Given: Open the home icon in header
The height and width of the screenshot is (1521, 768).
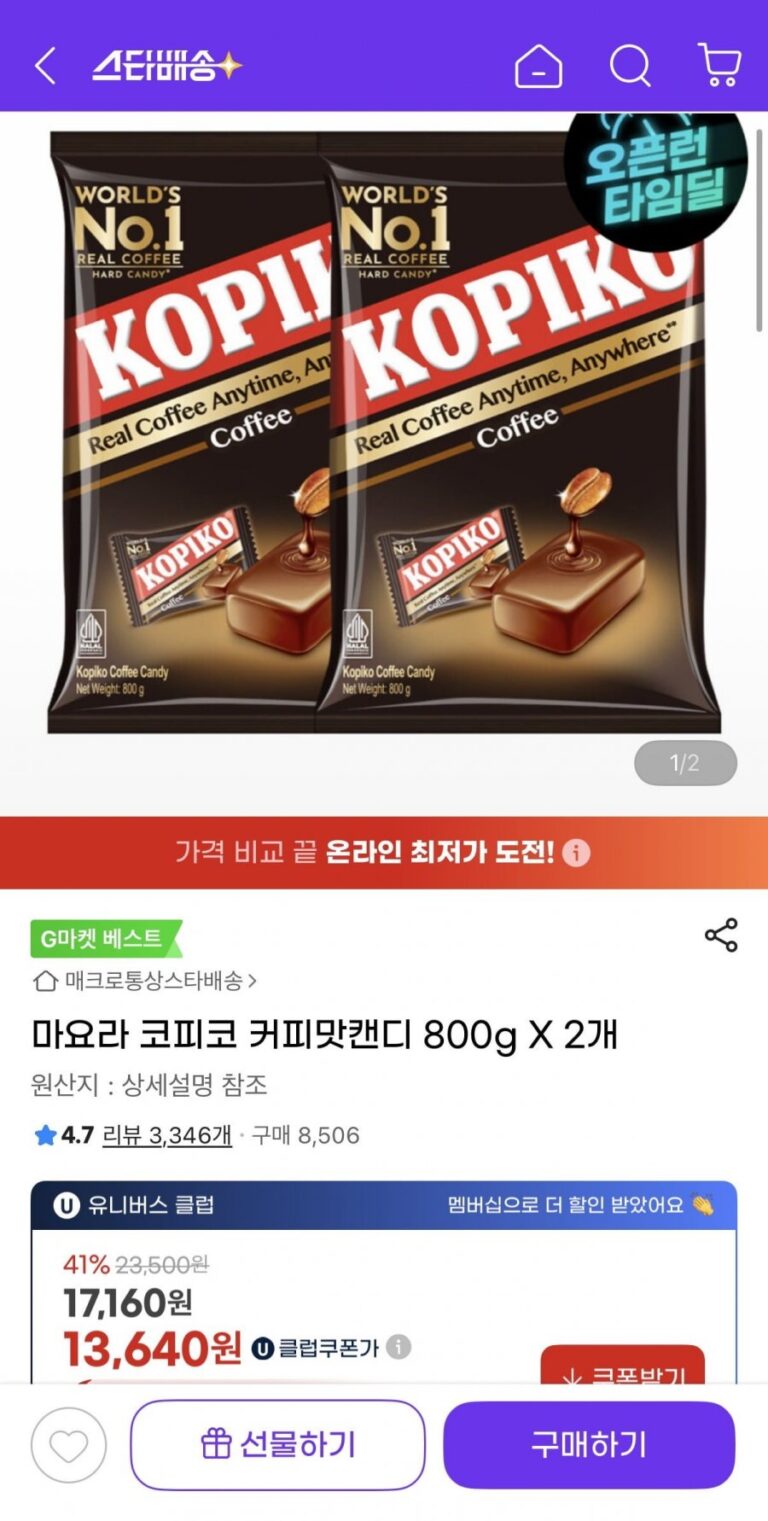Looking at the screenshot, I should coord(538,67).
